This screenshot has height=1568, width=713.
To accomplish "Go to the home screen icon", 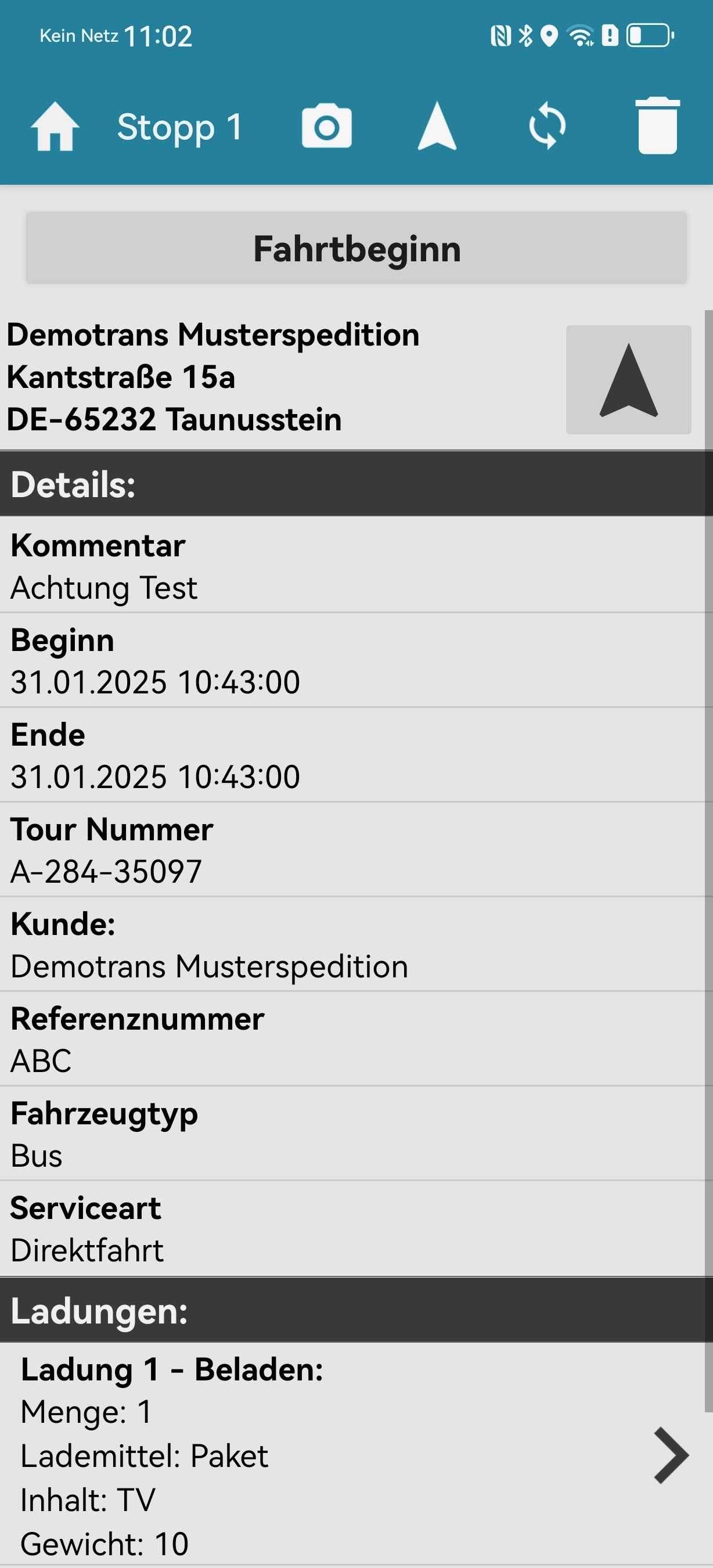I will [x=55, y=127].
